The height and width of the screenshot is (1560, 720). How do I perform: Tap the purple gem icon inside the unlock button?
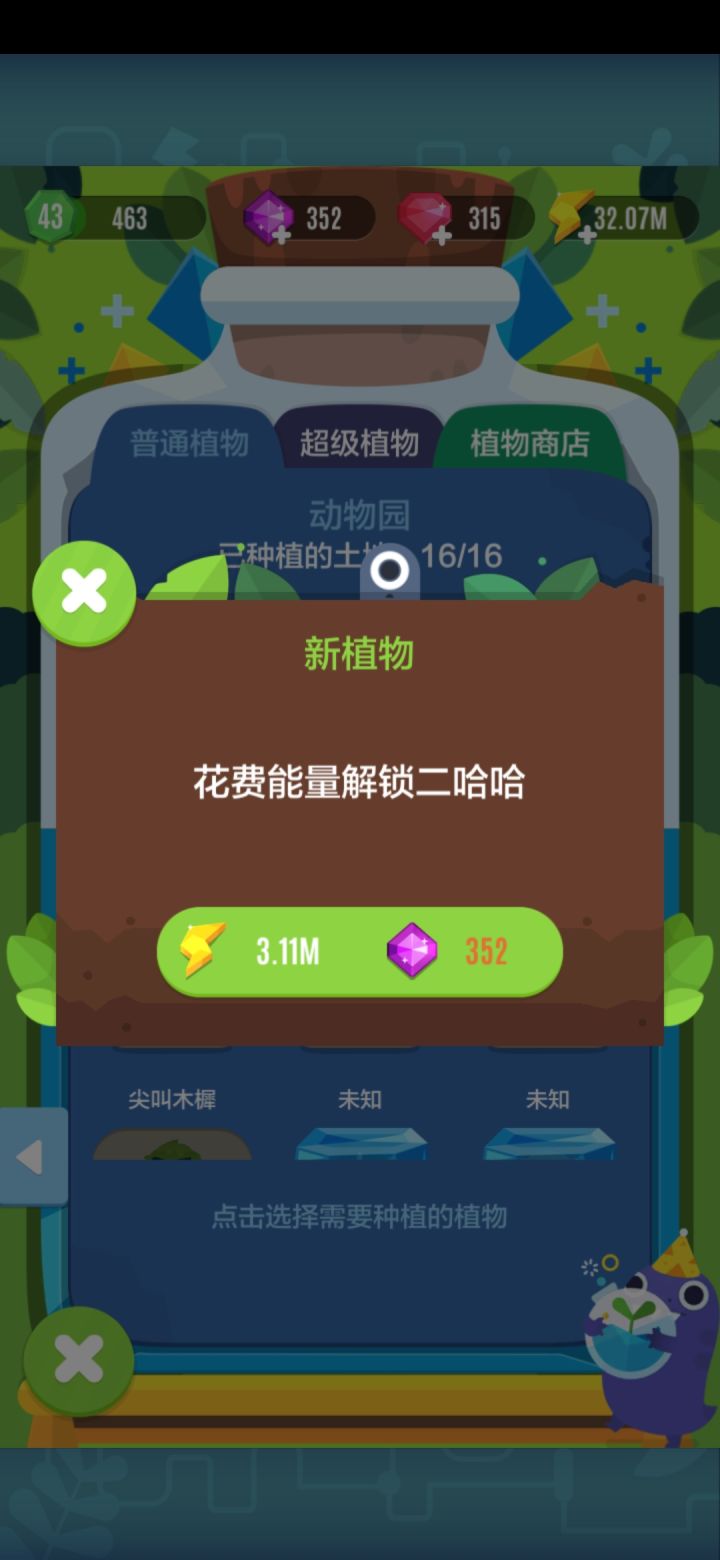(x=413, y=951)
